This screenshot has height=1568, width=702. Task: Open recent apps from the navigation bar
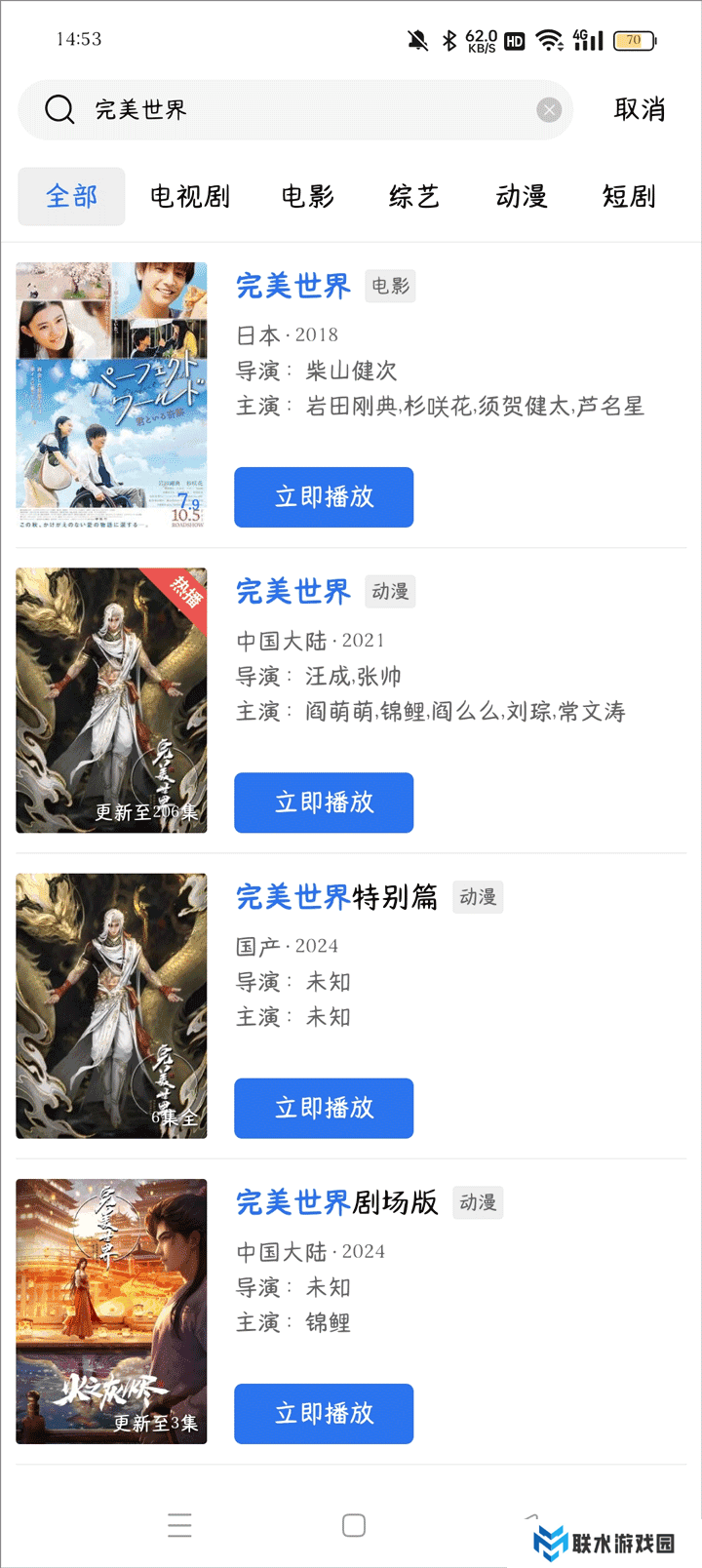179,1525
